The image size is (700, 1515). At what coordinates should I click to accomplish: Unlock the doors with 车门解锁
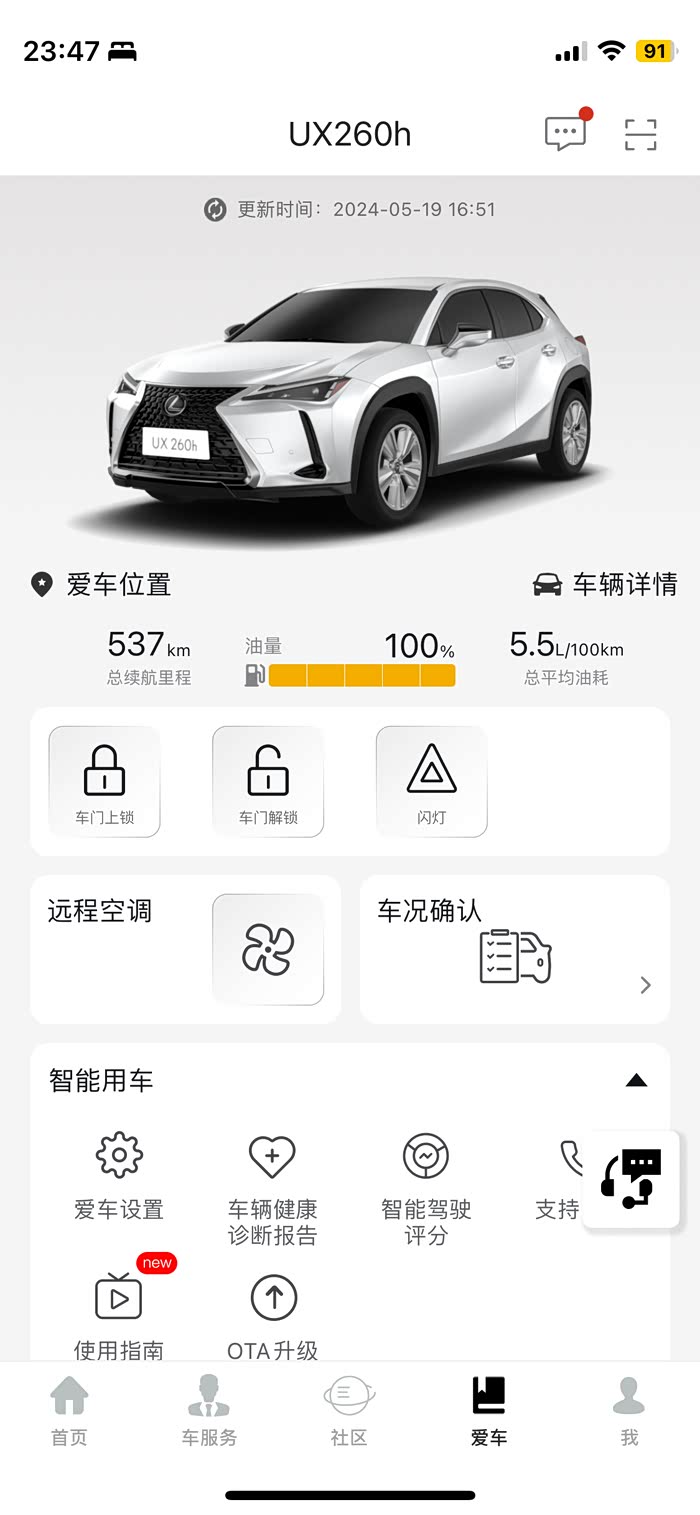point(268,781)
